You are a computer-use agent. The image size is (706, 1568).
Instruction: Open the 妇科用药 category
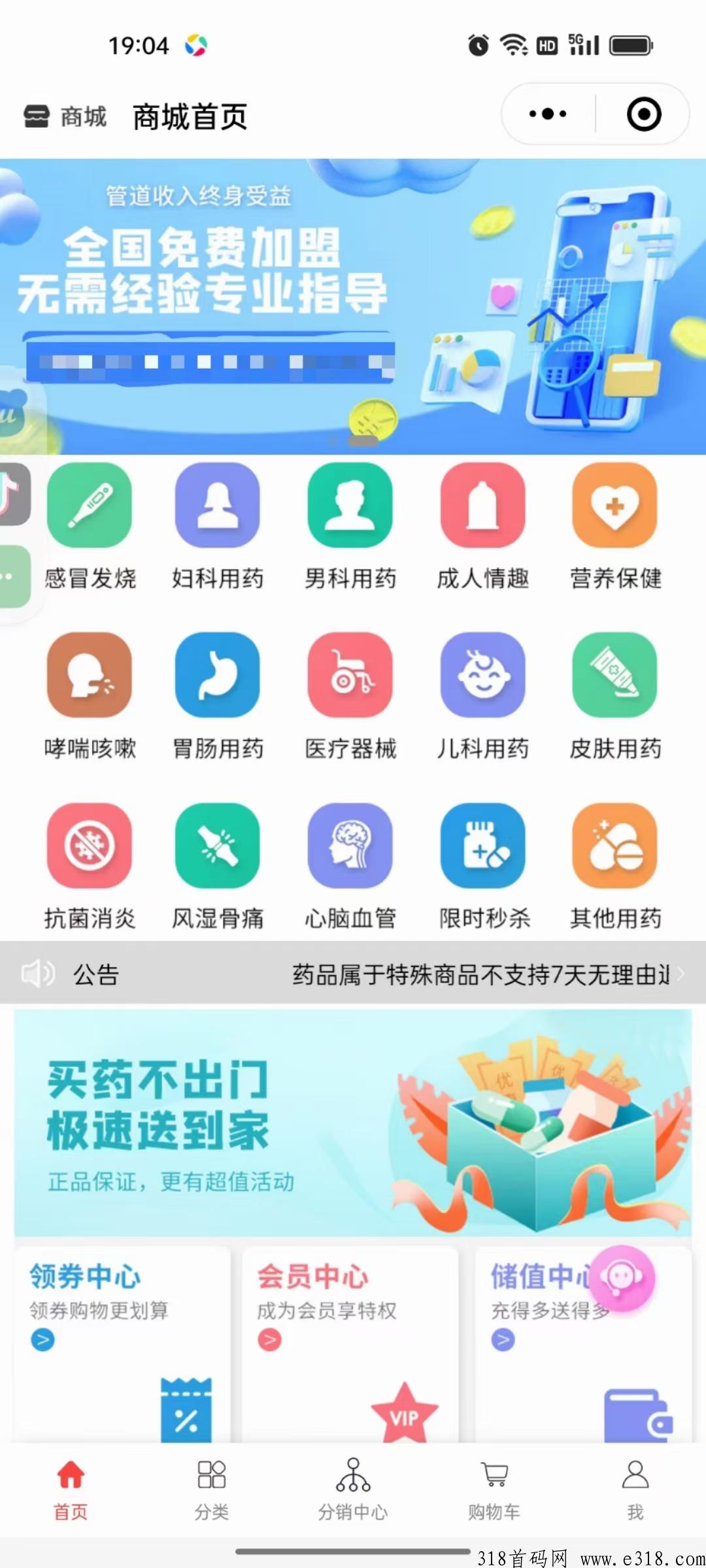click(x=218, y=527)
